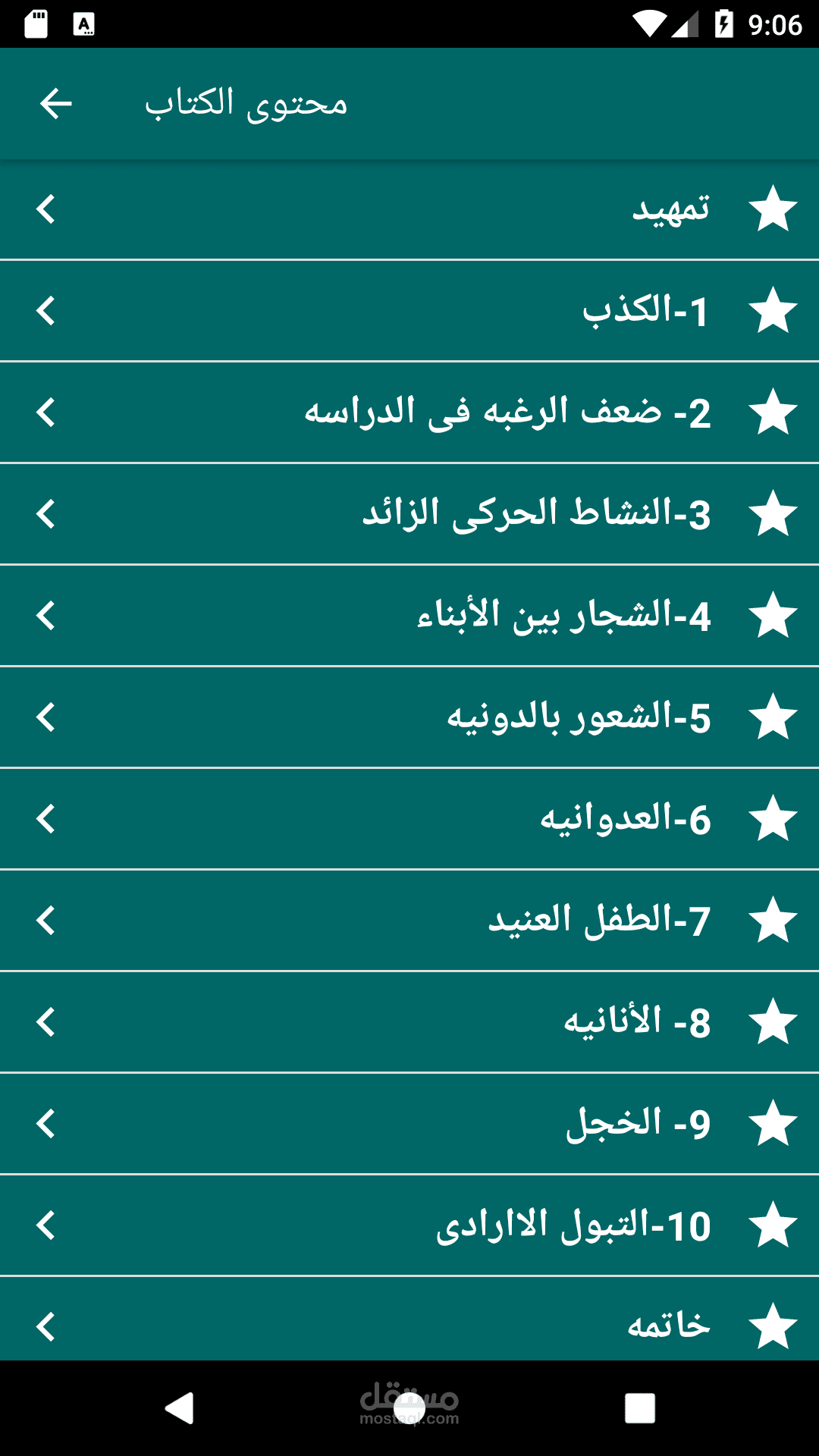Tap the system back button
Screen dimensions: 819x1456
180,1408
